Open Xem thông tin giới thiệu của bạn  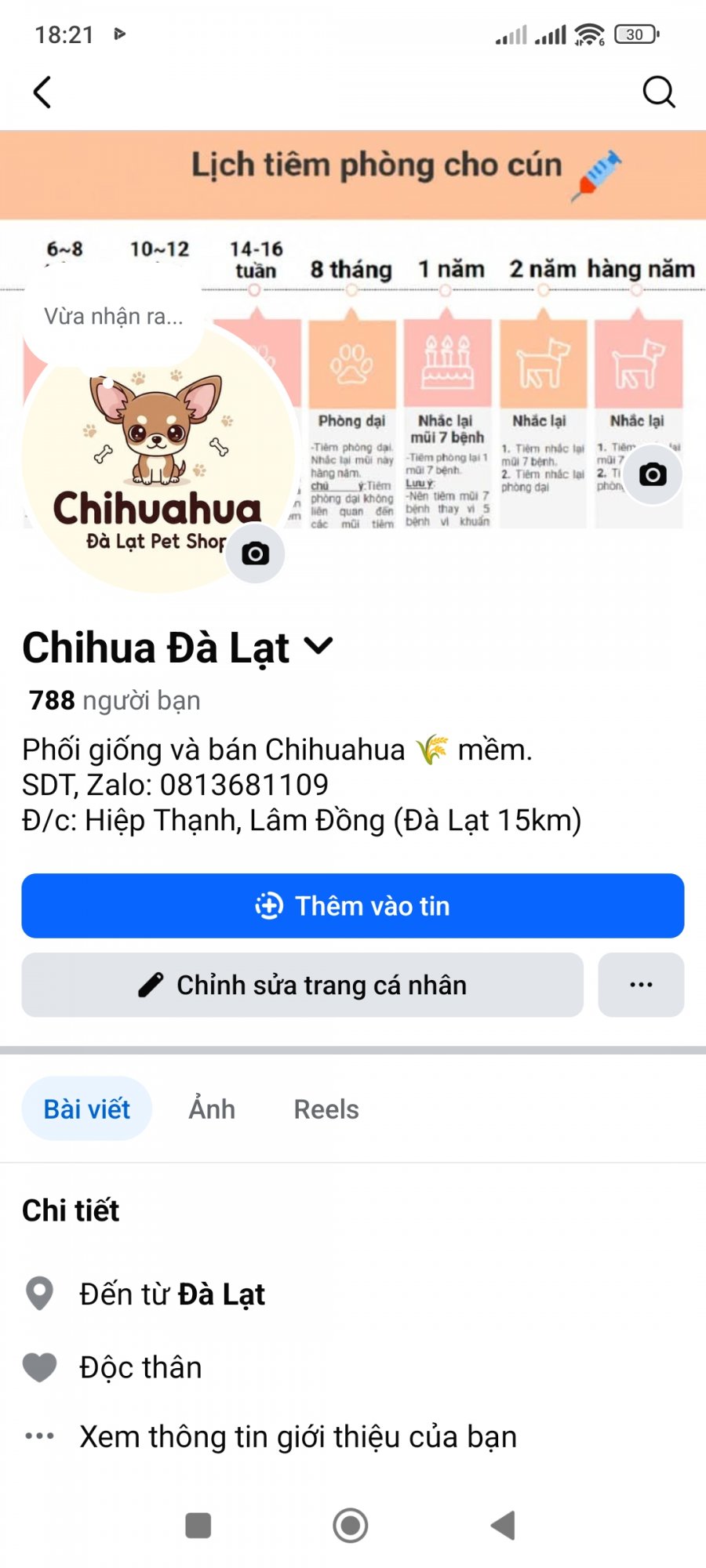coord(298,1436)
